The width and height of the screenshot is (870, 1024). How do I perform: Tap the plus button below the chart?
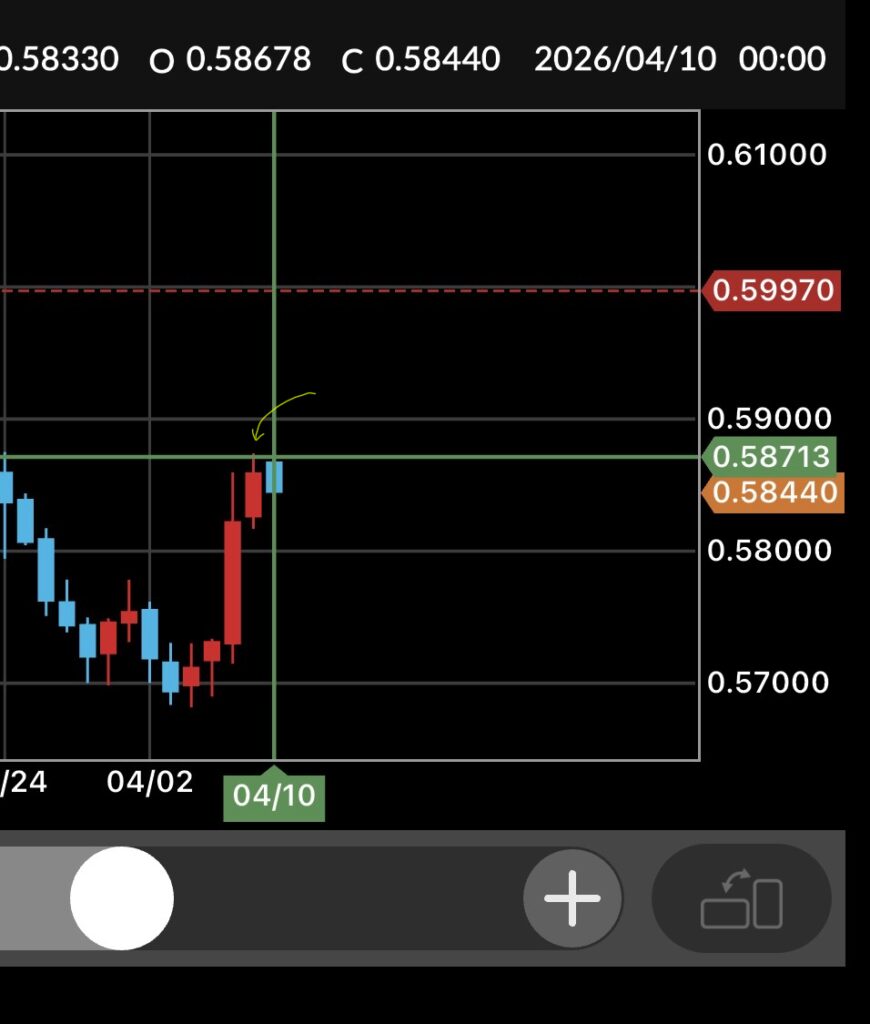click(572, 897)
